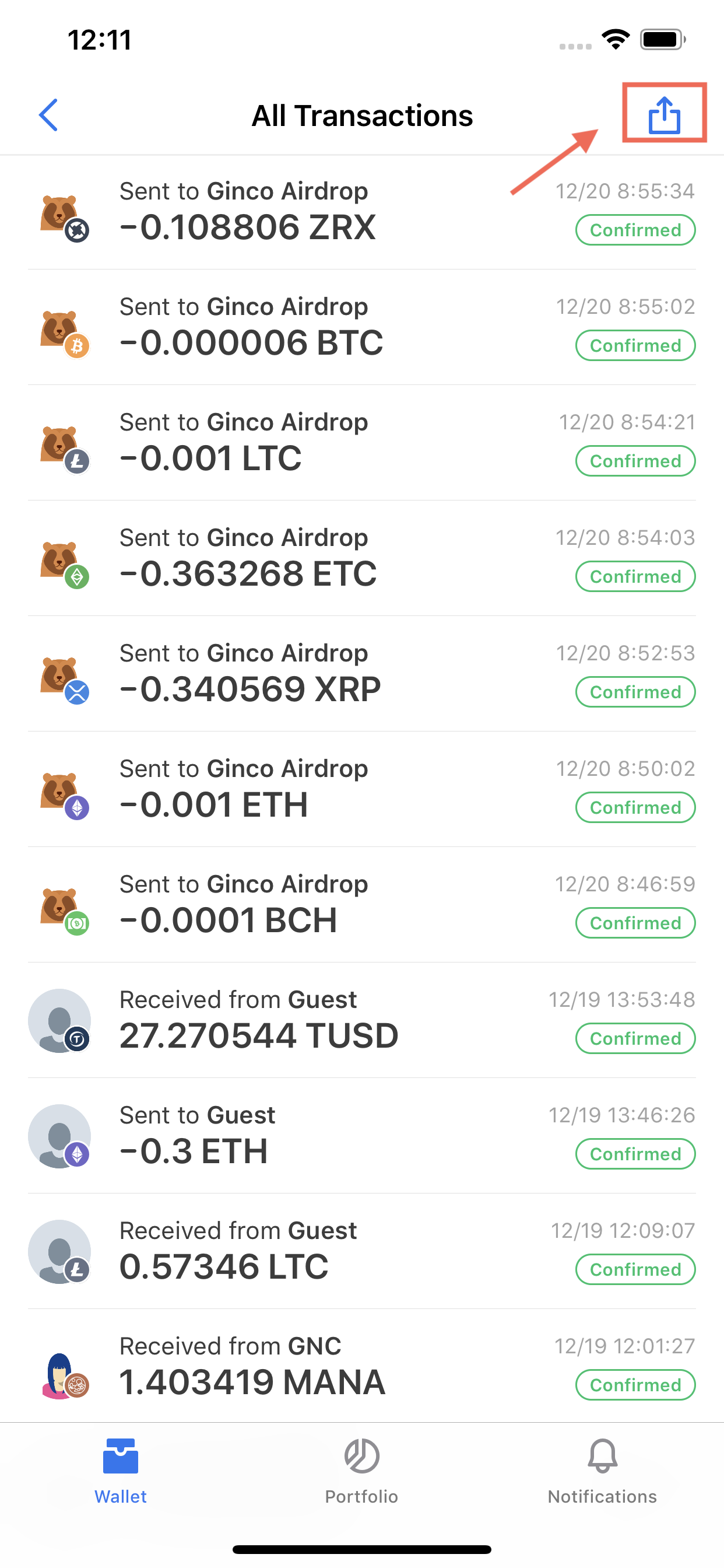Open the -0.363268 ETC transaction details
Image resolution: width=724 pixels, height=1568 pixels.
(x=361, y=558)
